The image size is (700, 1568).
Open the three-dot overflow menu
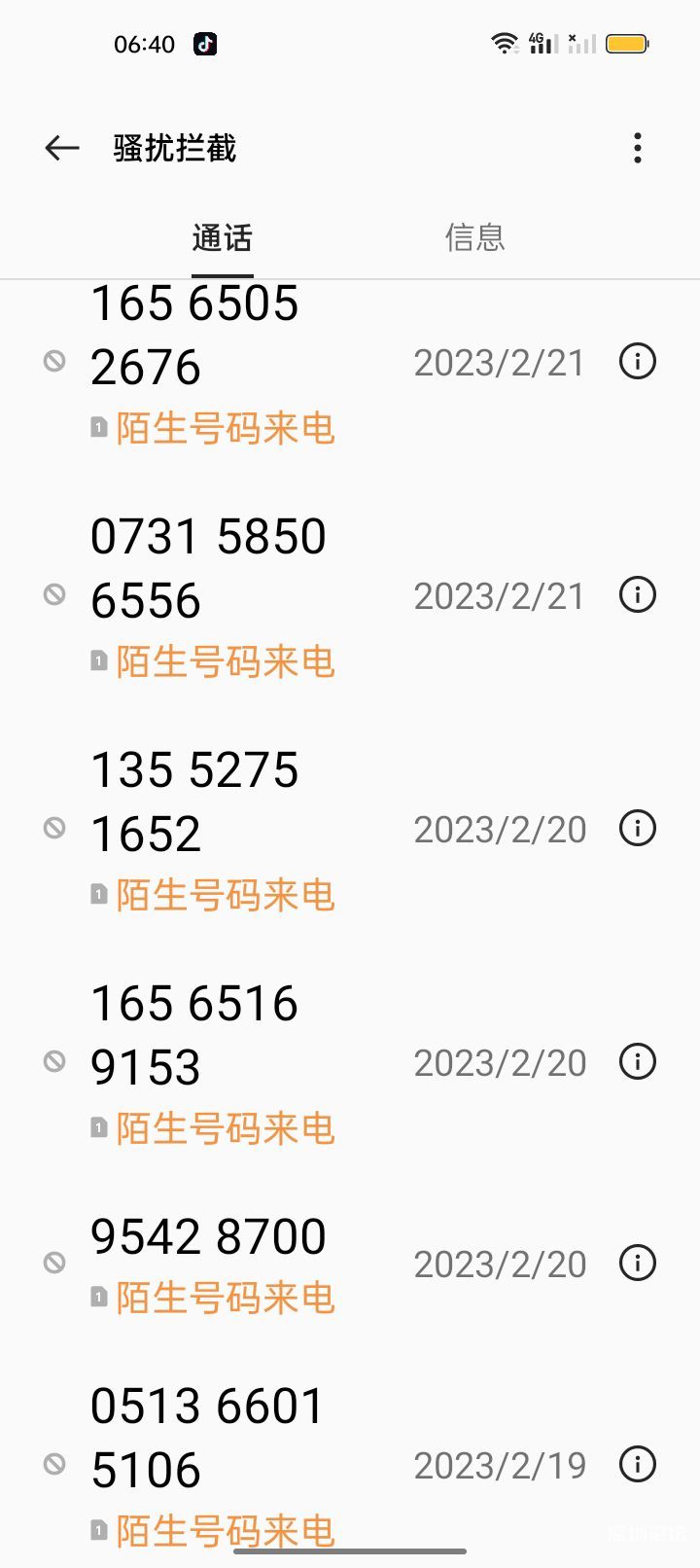pos(638,148)
